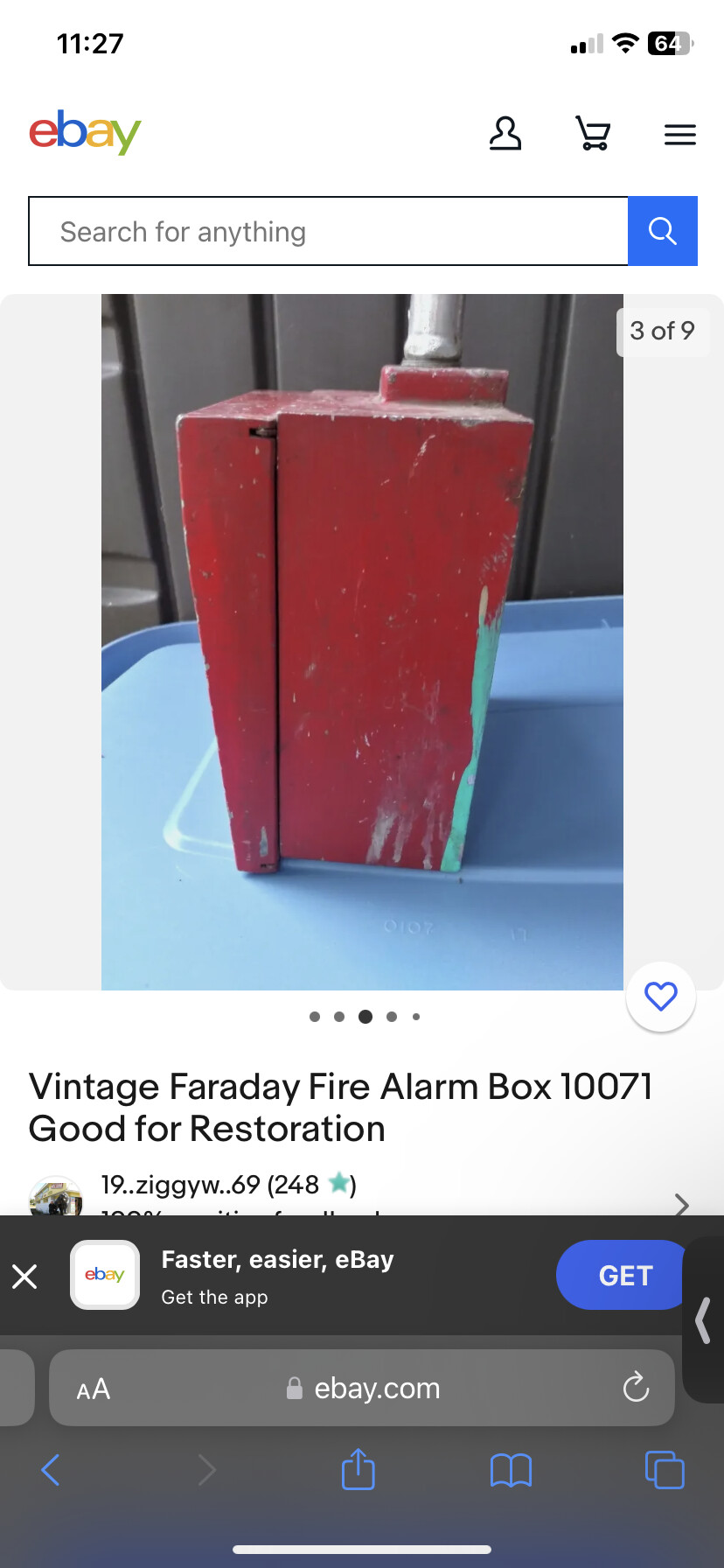The image size is (724, 1568).
Task: Open the shopping cart
Action: (x=594, y=134)
